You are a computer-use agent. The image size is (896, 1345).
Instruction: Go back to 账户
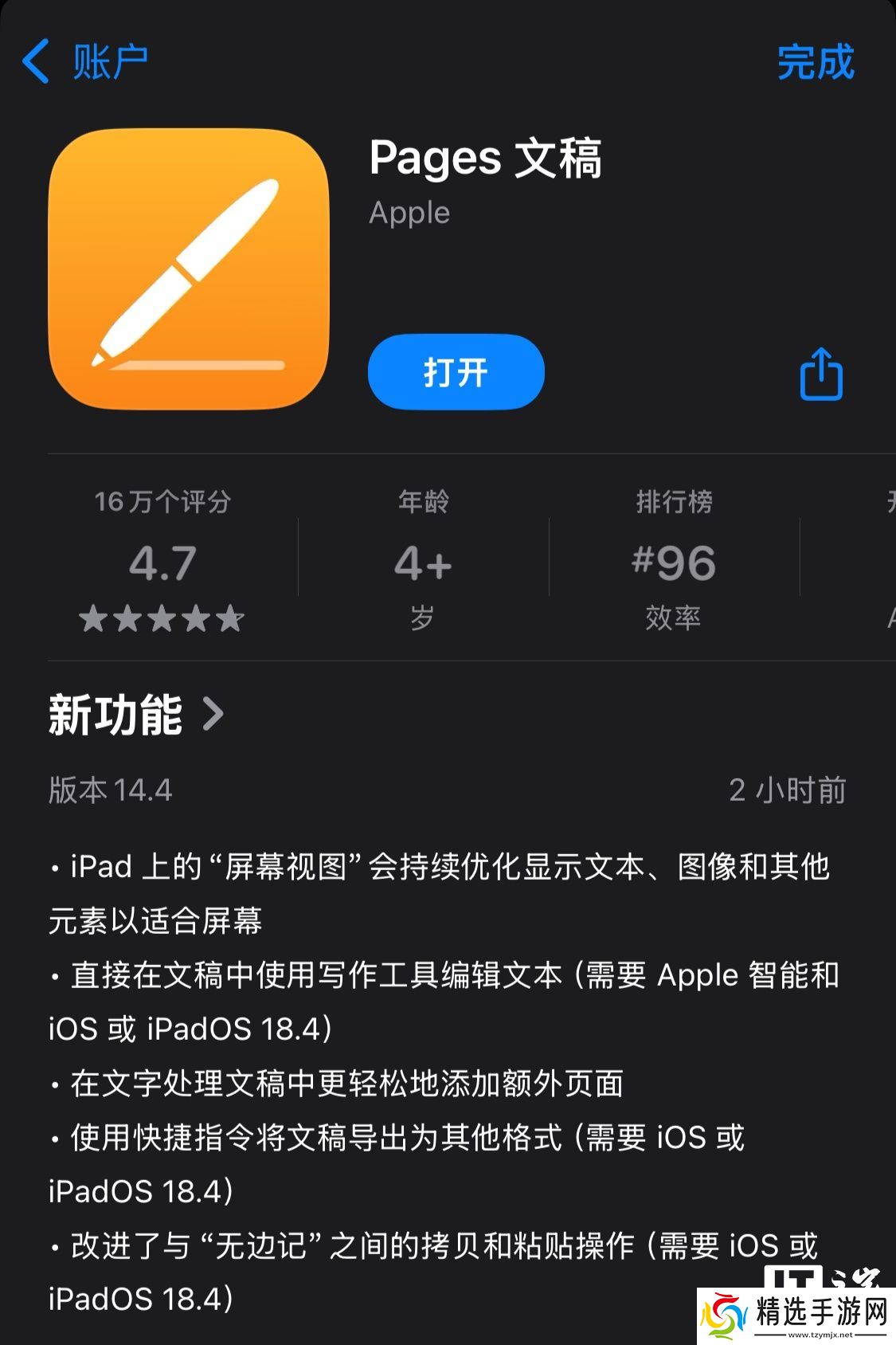(85, 61)
